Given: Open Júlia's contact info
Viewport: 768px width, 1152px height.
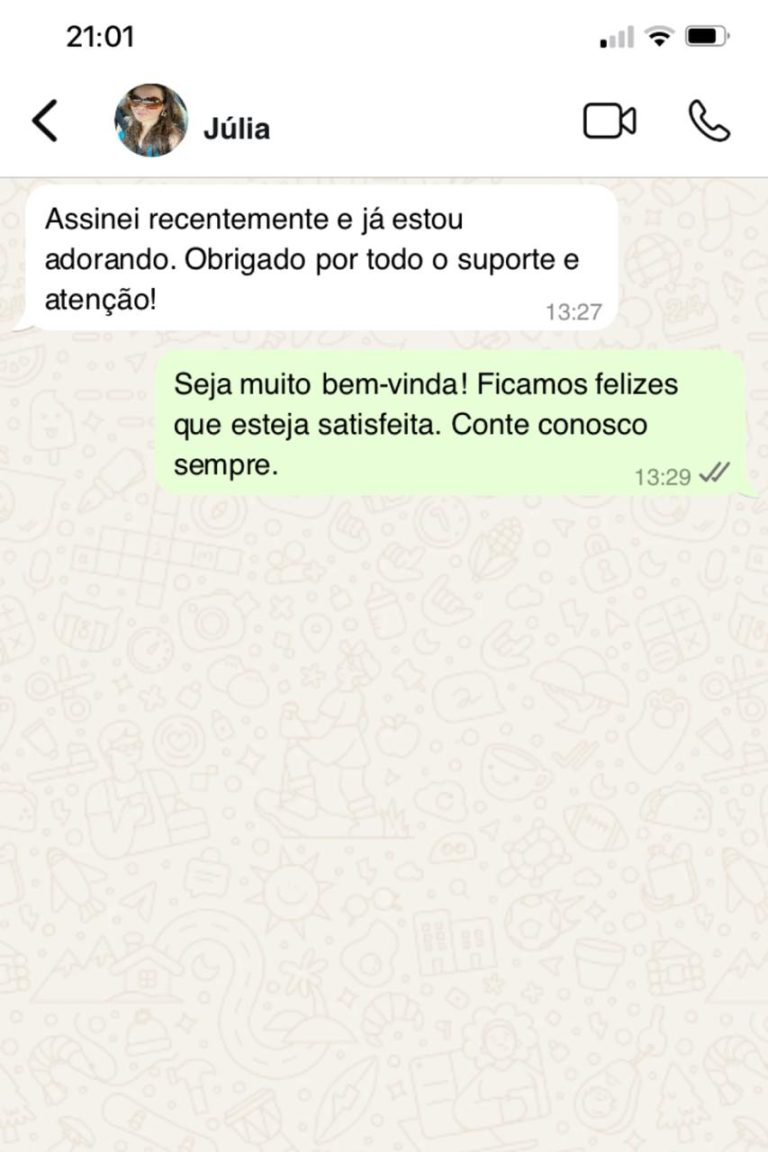Looking at the screenshot, I should pyautogui.click(x=237, y=129).
